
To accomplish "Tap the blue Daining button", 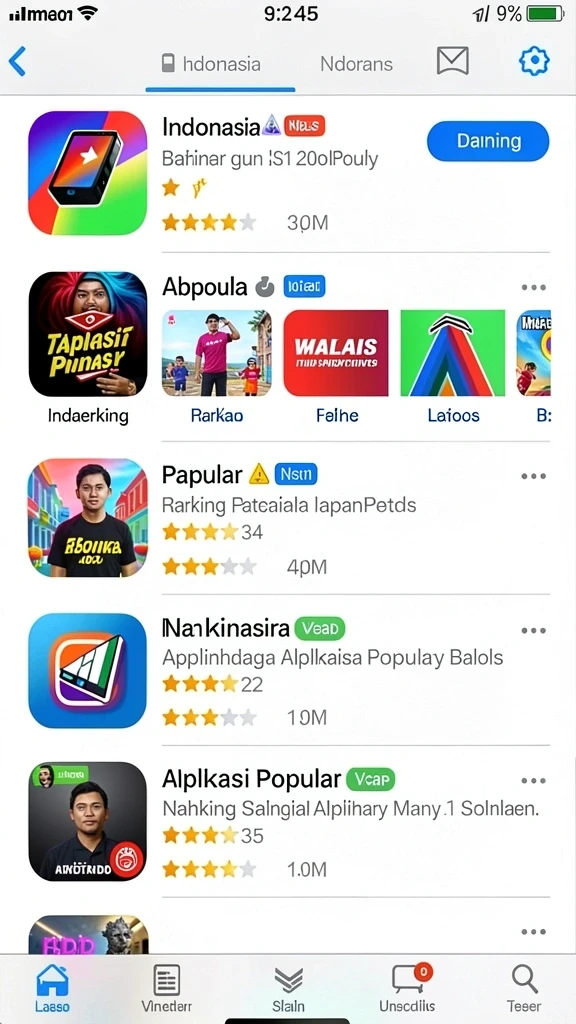I will point(488,141).
